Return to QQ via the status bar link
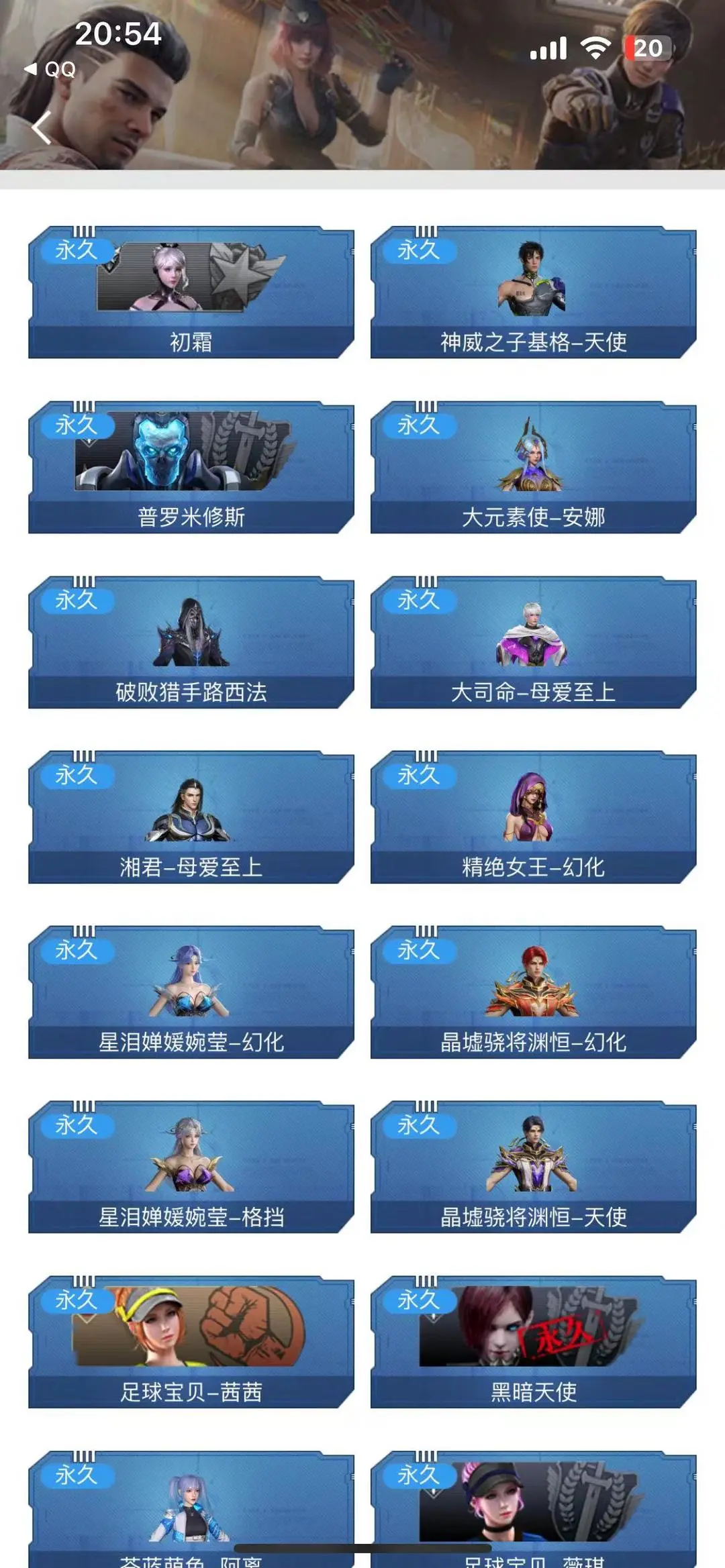Screen dimensions: 725x1568 51,69
